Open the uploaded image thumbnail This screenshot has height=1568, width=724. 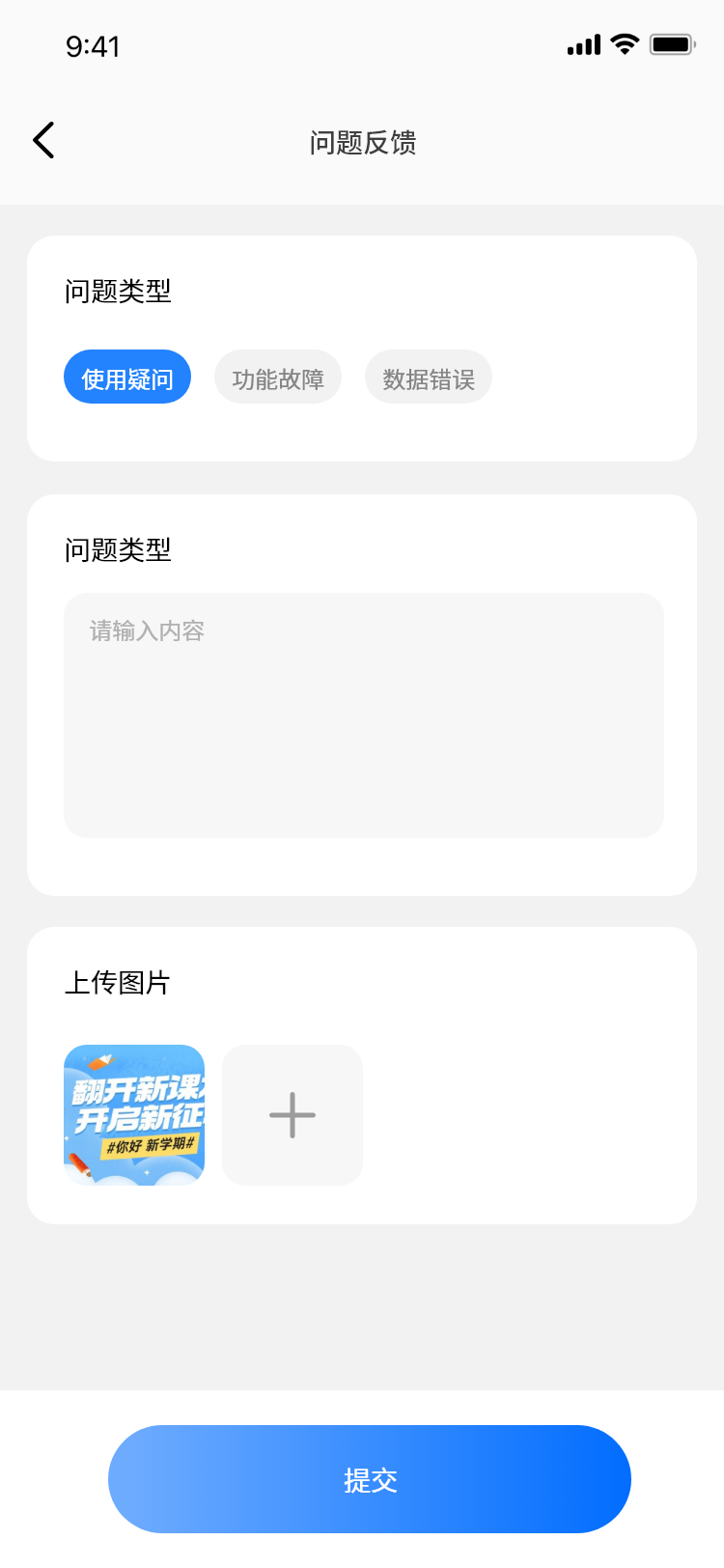tap(134, 1115)
